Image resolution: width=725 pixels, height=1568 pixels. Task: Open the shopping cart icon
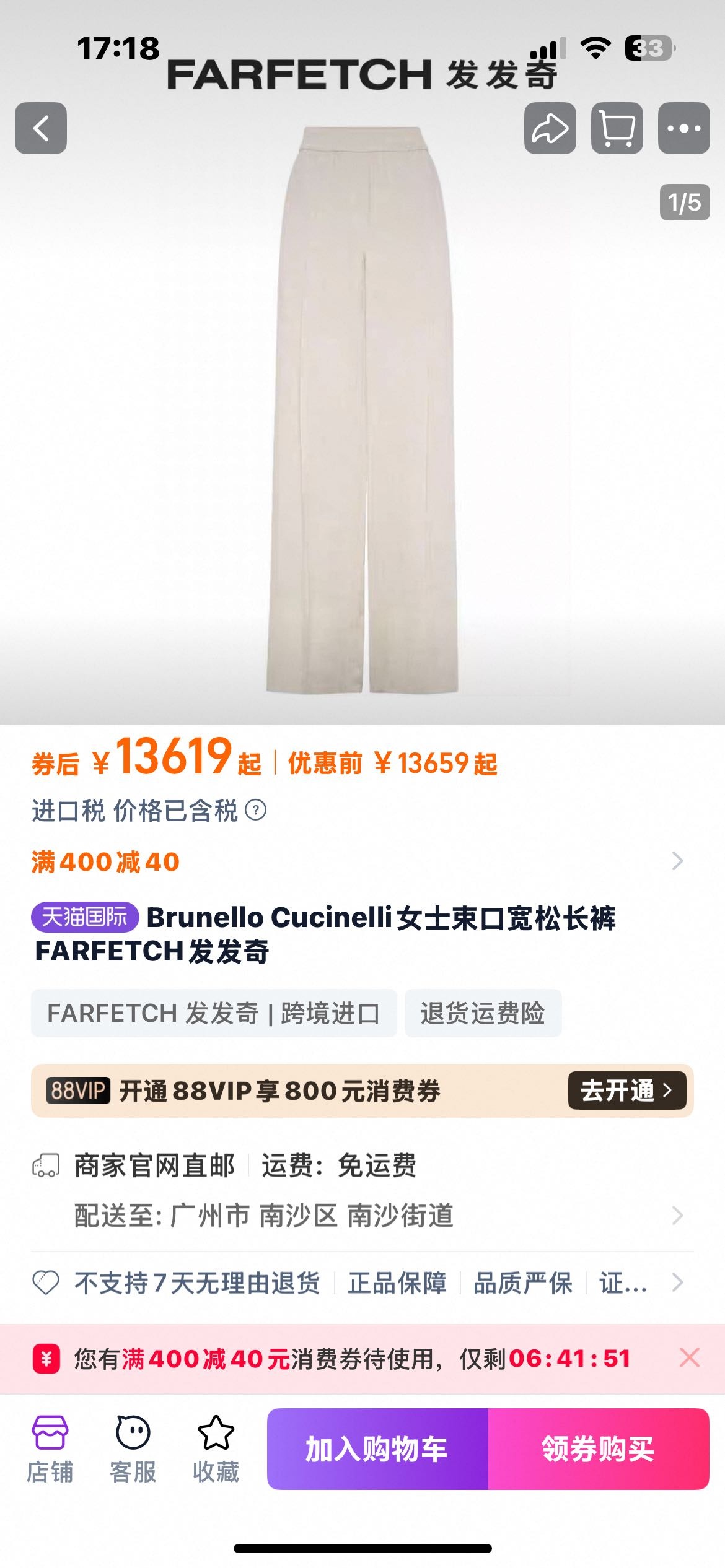pyautogui.click(x=617, y=128)
